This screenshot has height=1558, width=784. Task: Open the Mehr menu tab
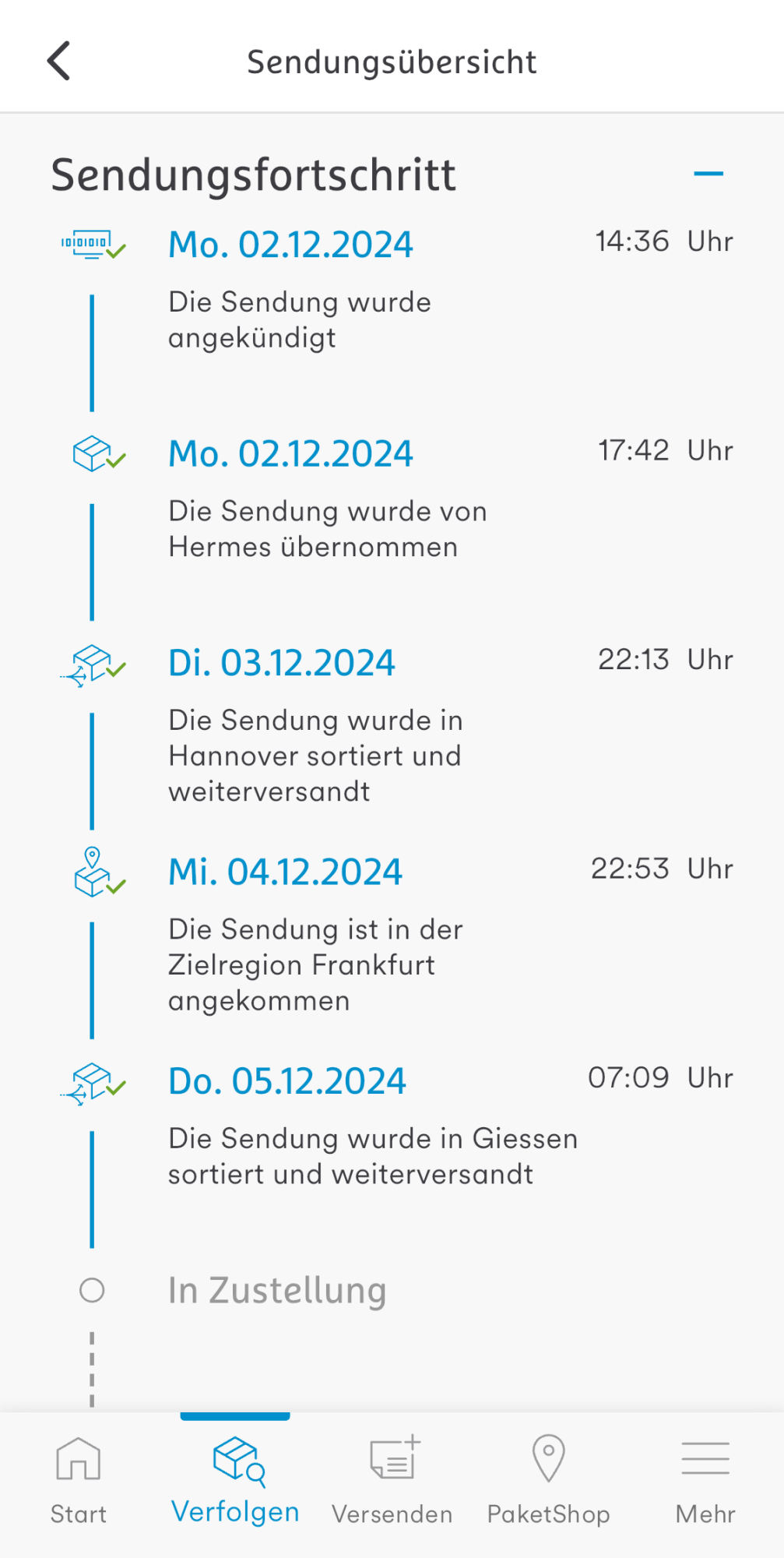click(705, 1479)
